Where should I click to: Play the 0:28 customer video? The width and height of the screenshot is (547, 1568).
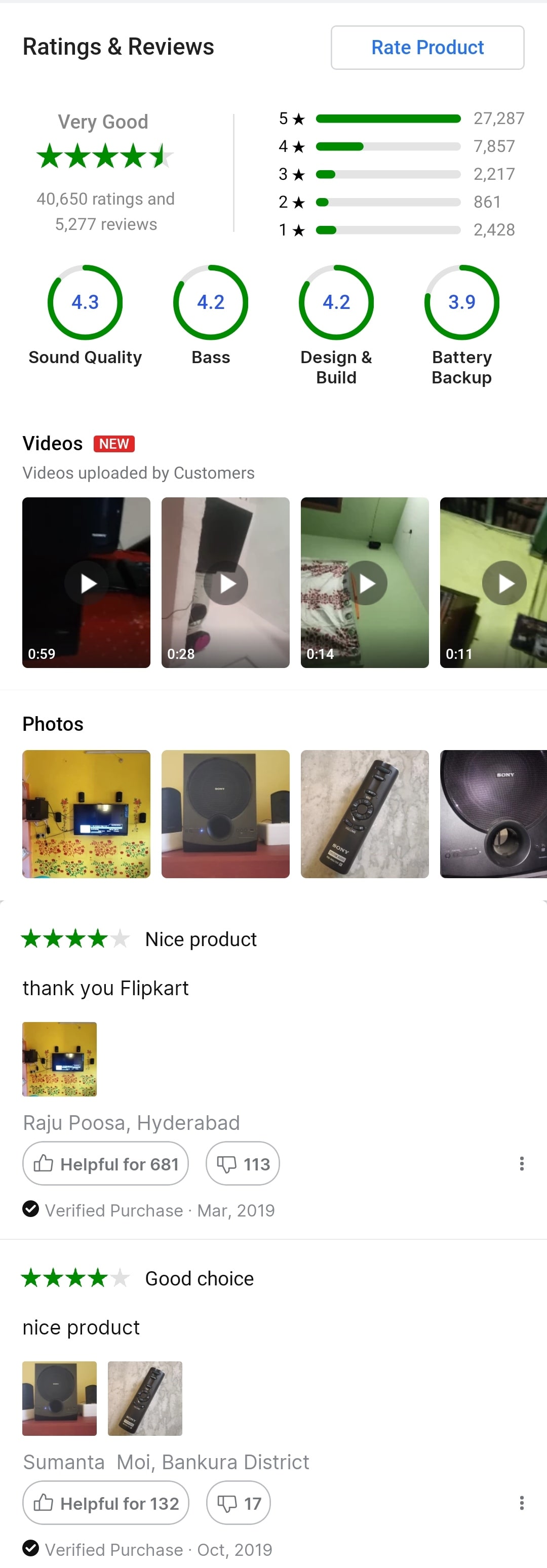(x=225, y=582)
